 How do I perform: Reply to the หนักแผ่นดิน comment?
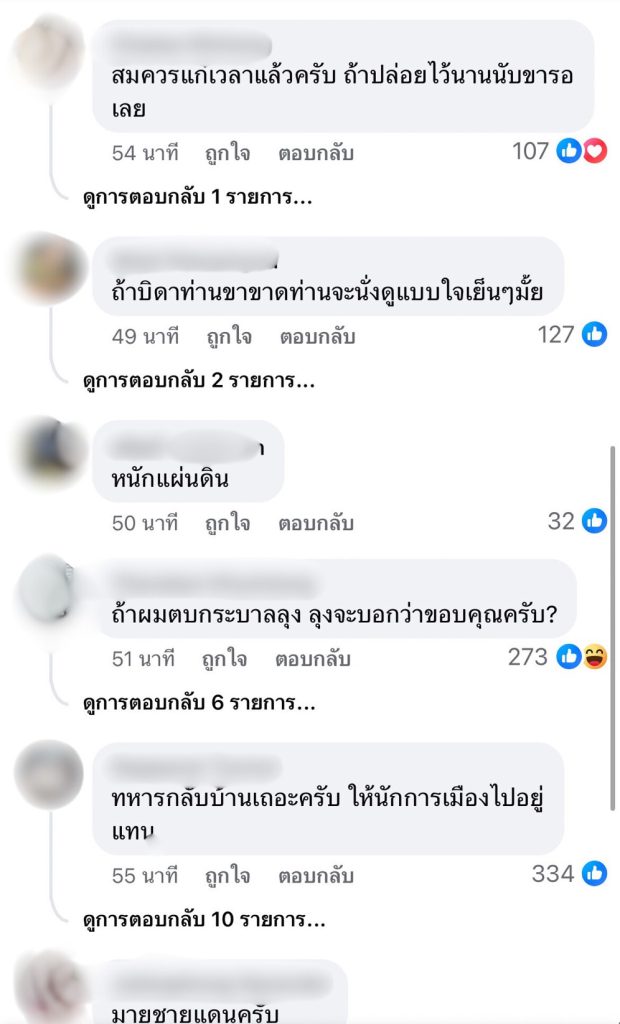pos(316,523)
